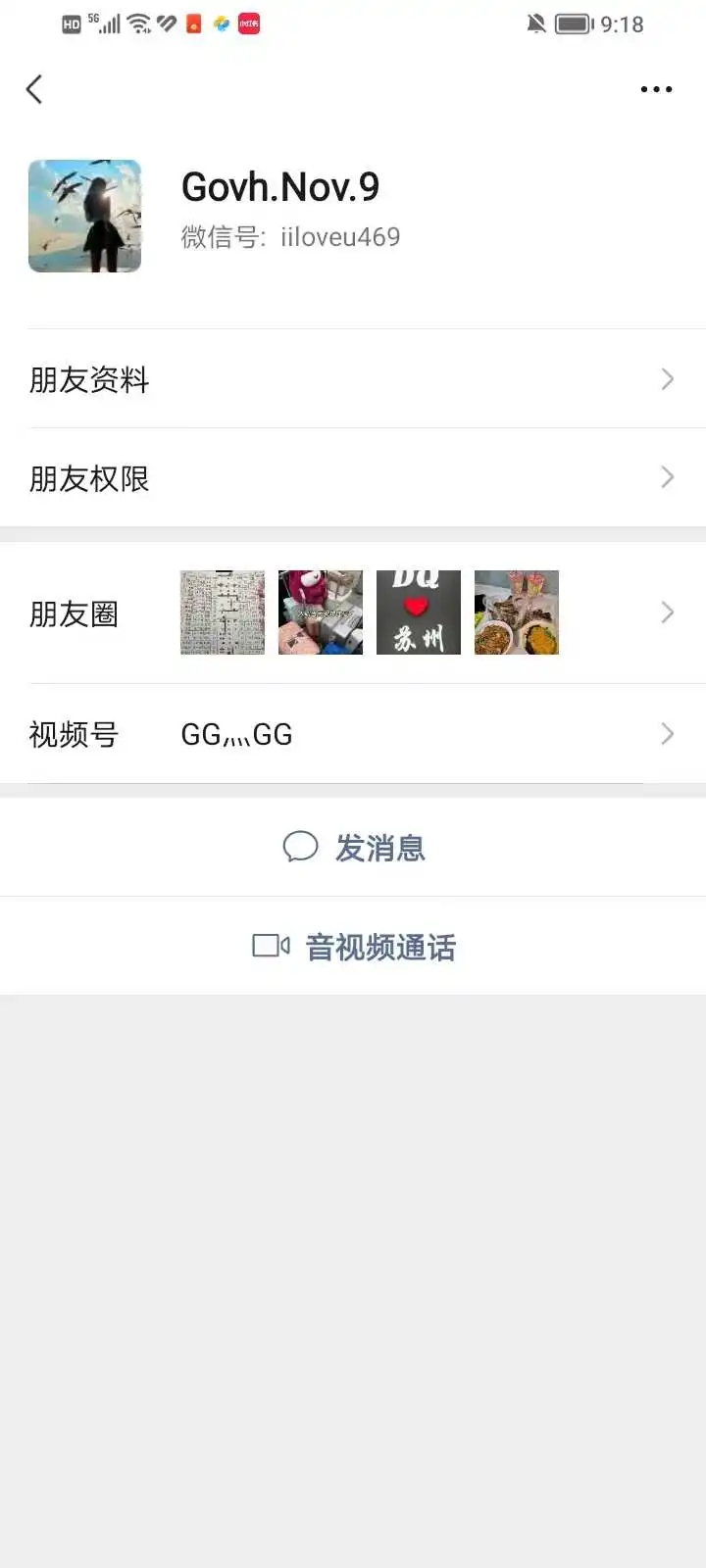Open the 朋友圈 chevron to view Moments
Image resolution: width=706 pixels, height=1568 pixels.
[667, 612]
